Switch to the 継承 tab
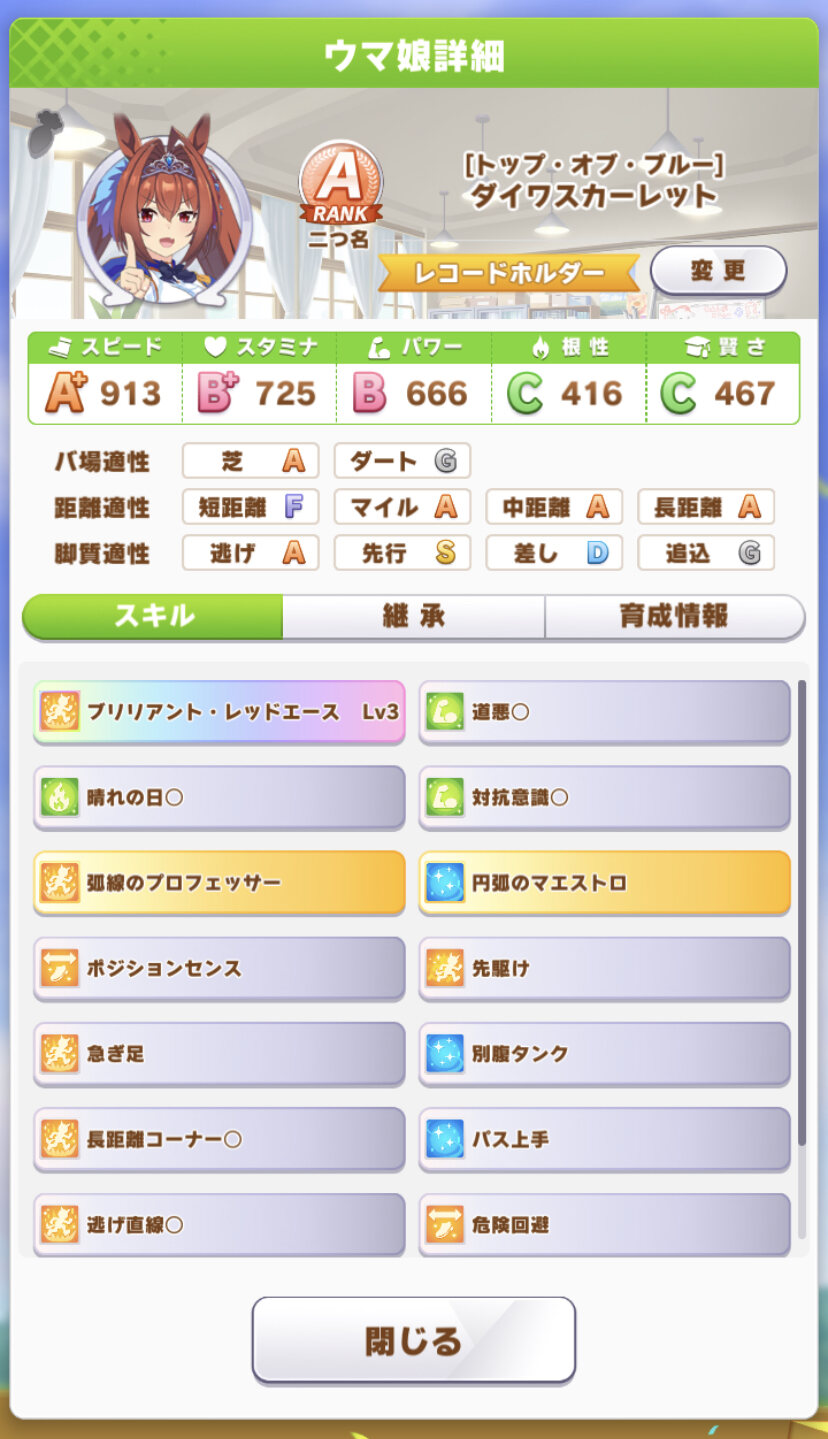The image size is (828, 1439). [413, 616]
